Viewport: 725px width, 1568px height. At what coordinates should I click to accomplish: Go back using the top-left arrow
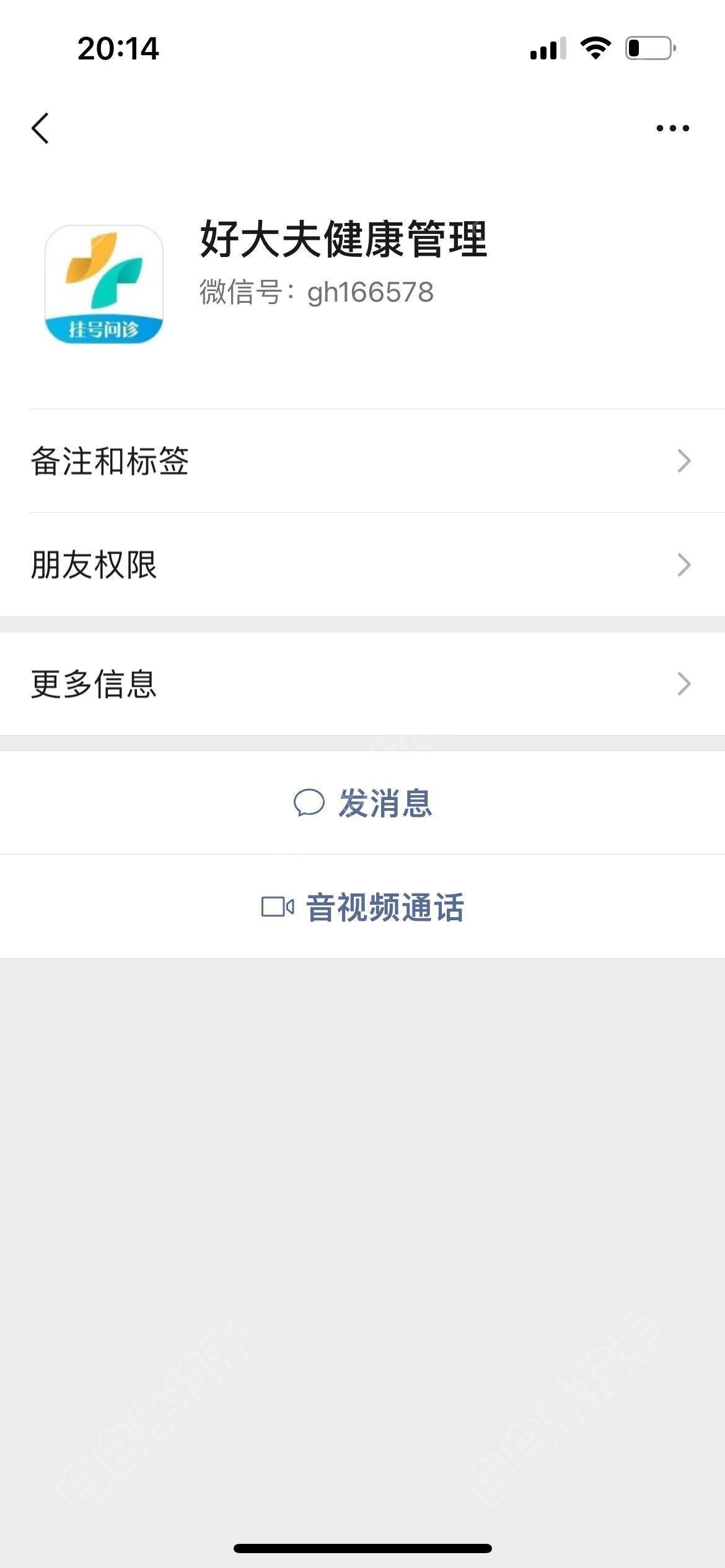click(x=40, y=128)
